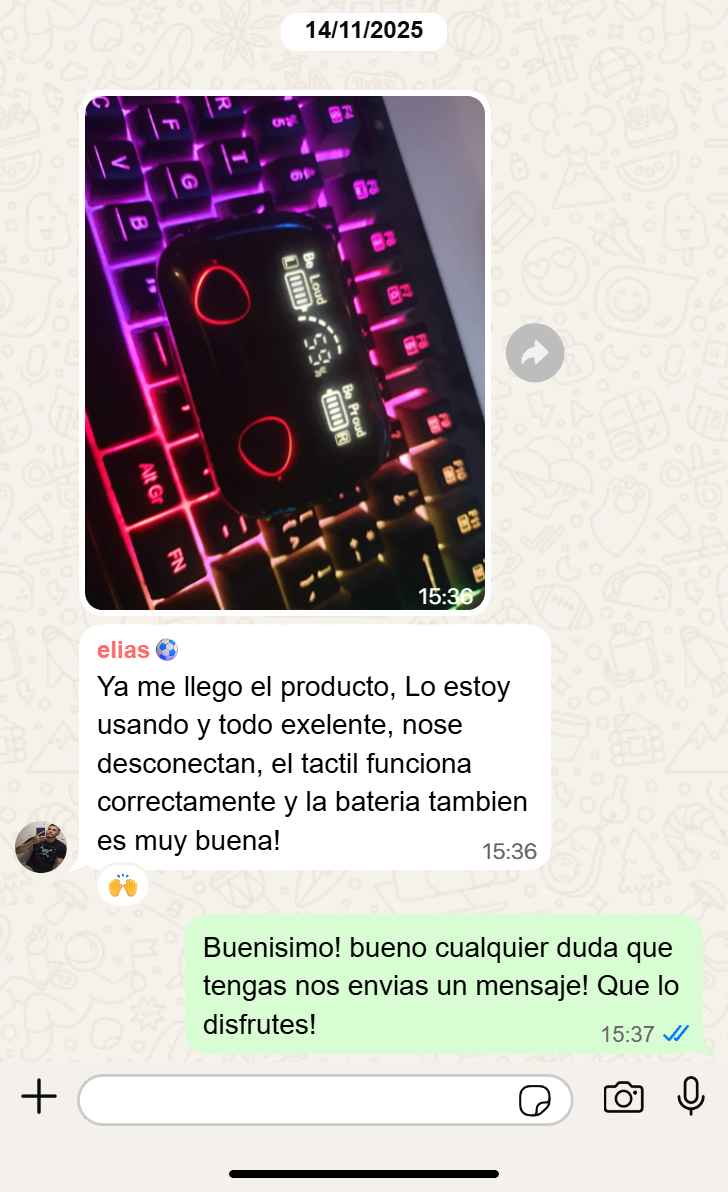The image size is (728, 1192).
Task: Open the sticker picker in the message field
Action: point(535,1100)
